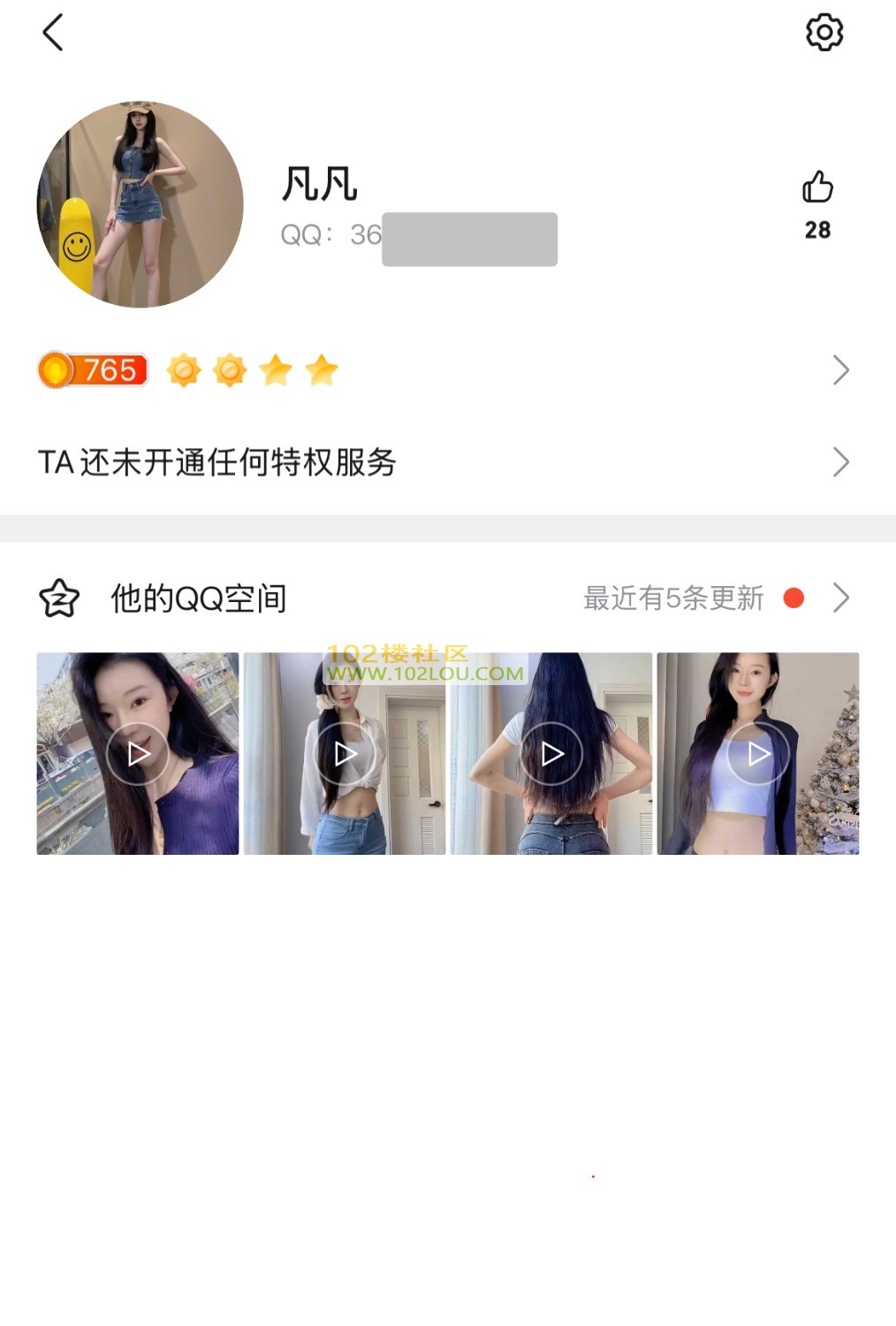Play the video showing long hair from behind
The width and height of the screenshot is (896, 1326).
pyautogui.click(x=551, y=753)
